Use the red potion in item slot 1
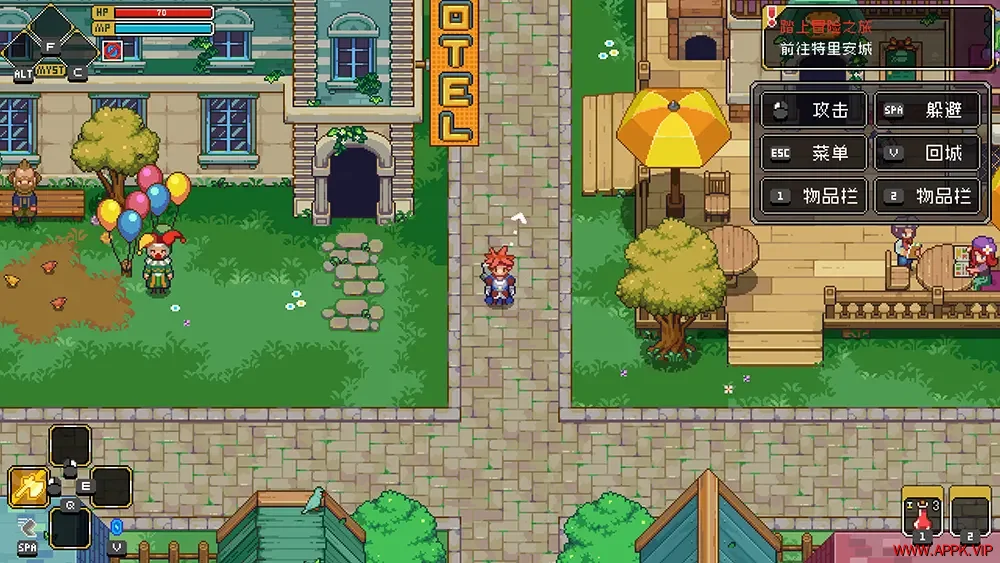Viewport: 1000px width, 563px height. (x=922, y=514)
